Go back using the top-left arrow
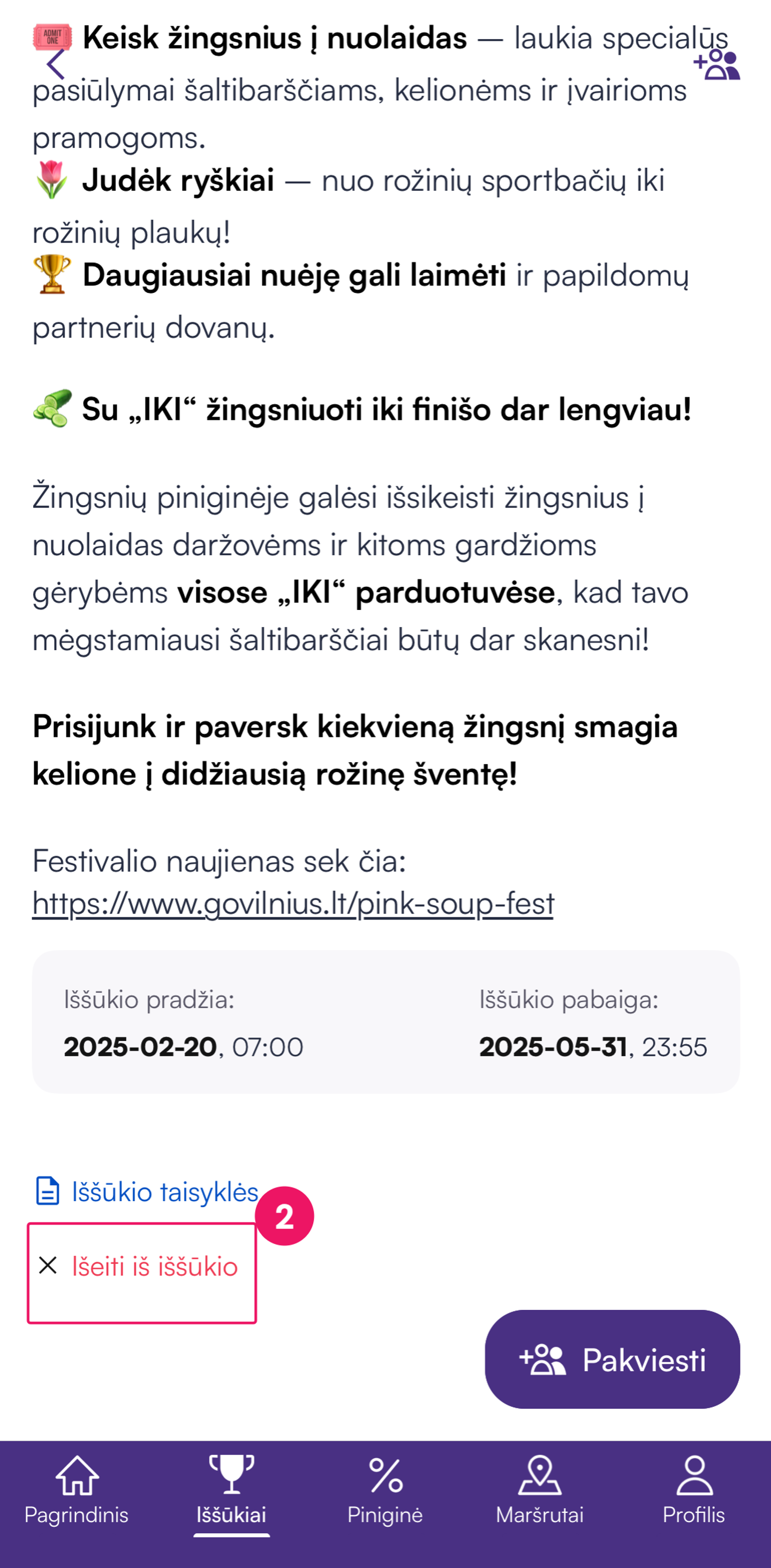The height and width of the screenshot is (1568, 771). [56, 64]
